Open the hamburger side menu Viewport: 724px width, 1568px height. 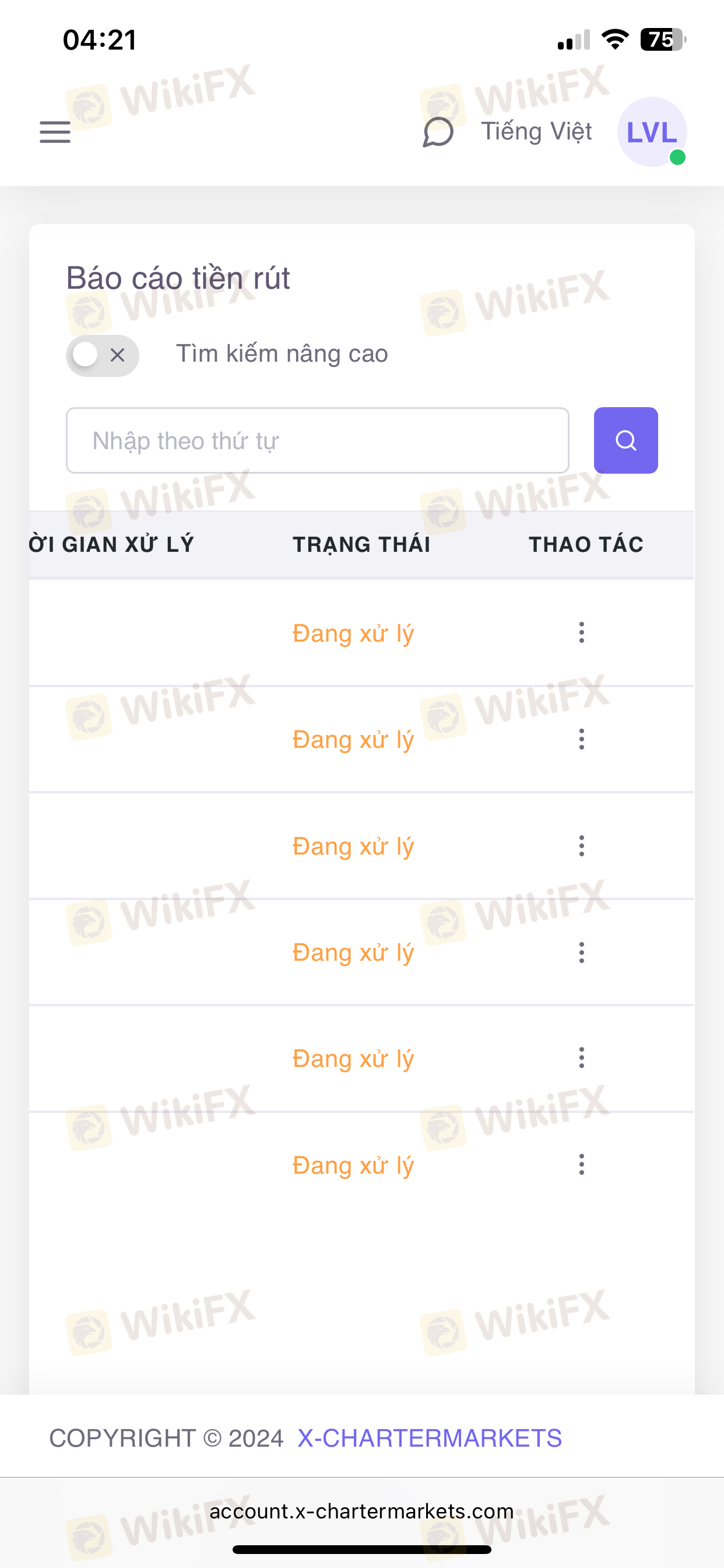(x=55, y=131)
